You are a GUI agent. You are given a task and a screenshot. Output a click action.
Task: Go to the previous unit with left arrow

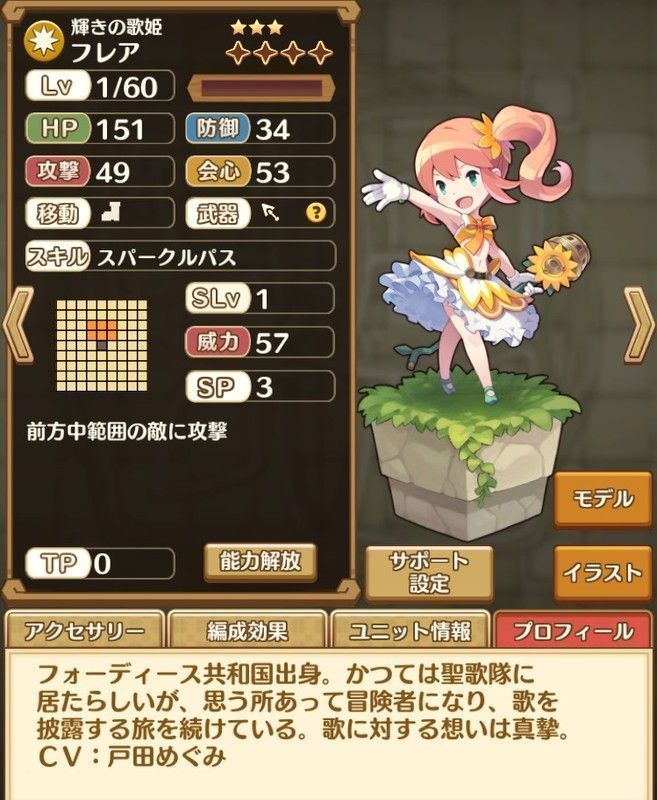pyautogui.click(x=17, y=324)
